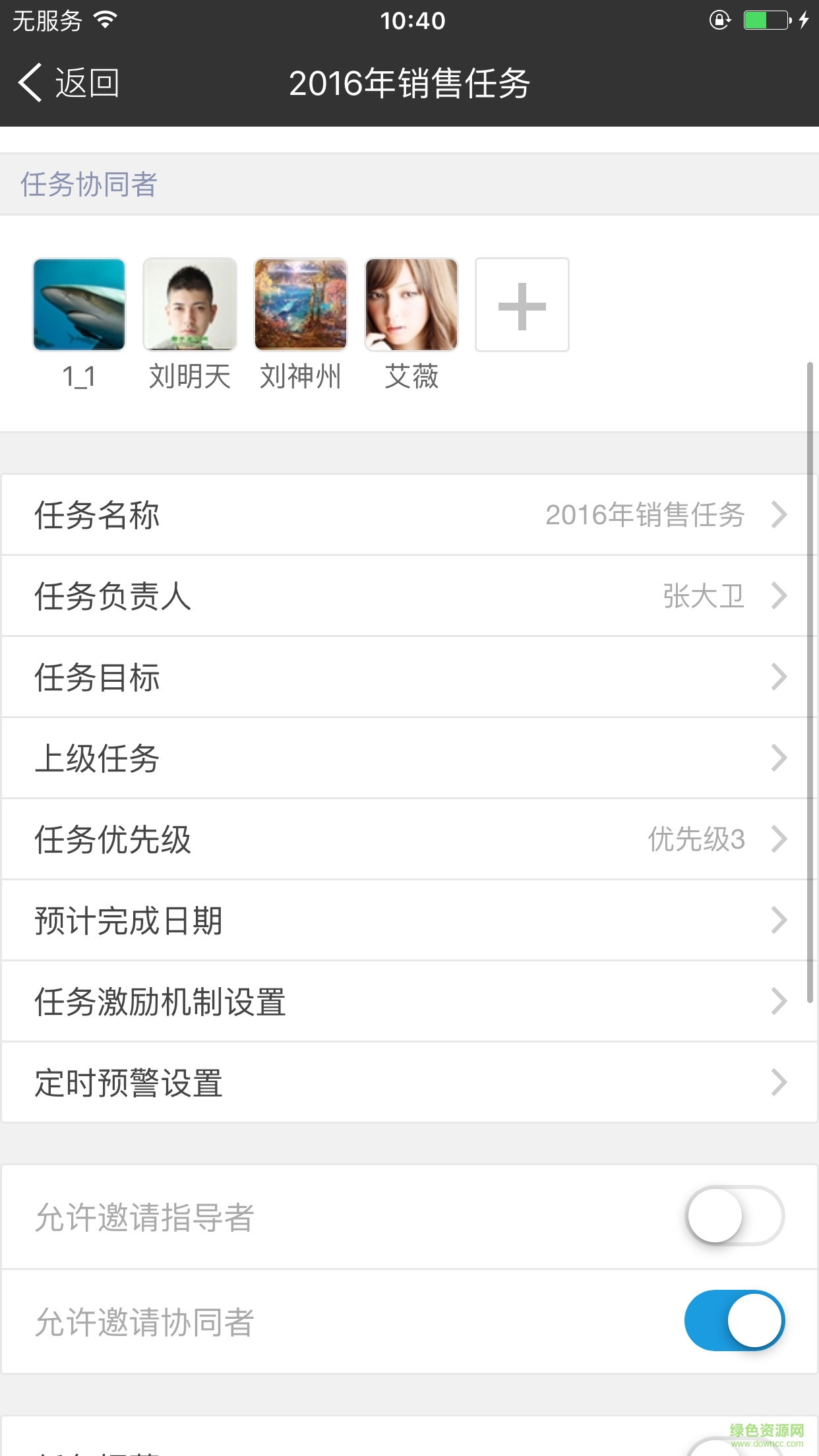Open 任务激励机制设置

[x=409, y=1002]
